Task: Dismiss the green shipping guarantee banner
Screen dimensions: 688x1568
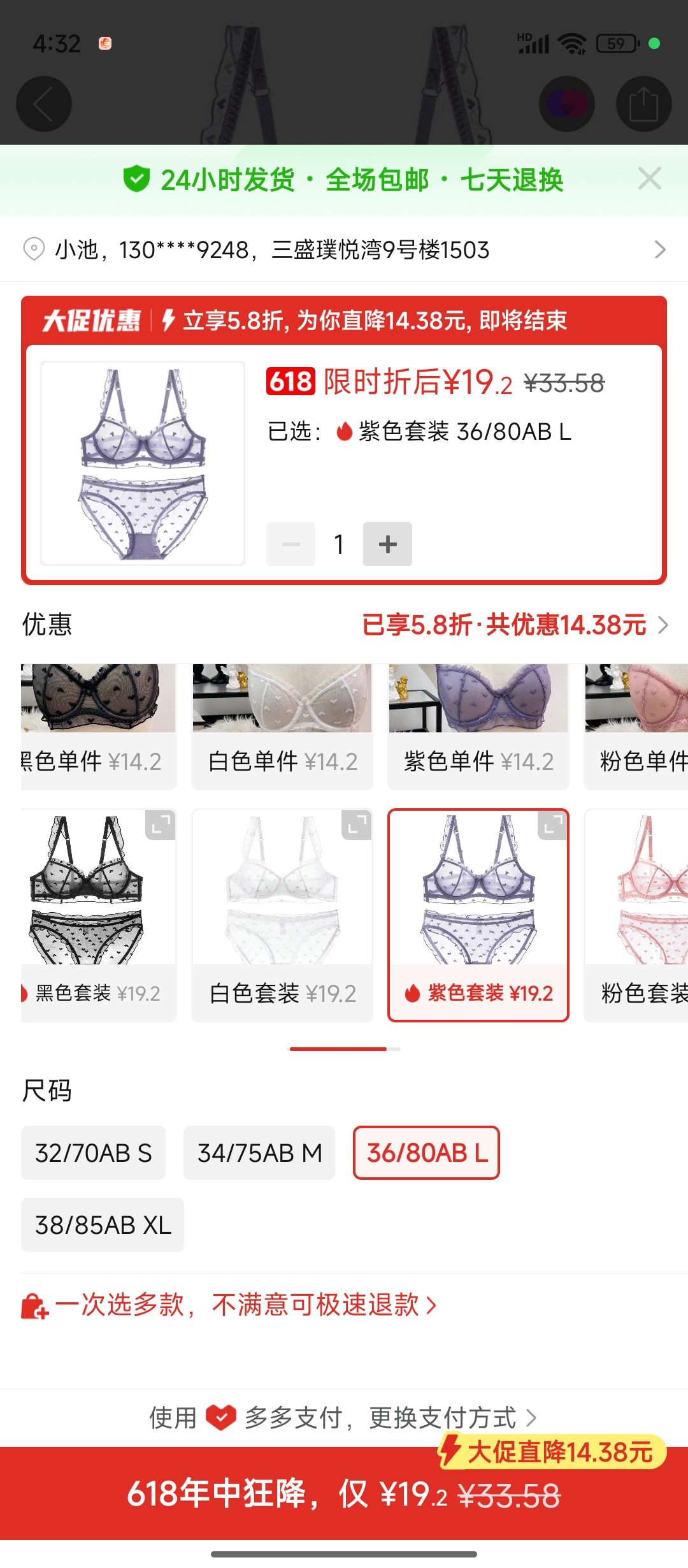Action: click(649, 179)
